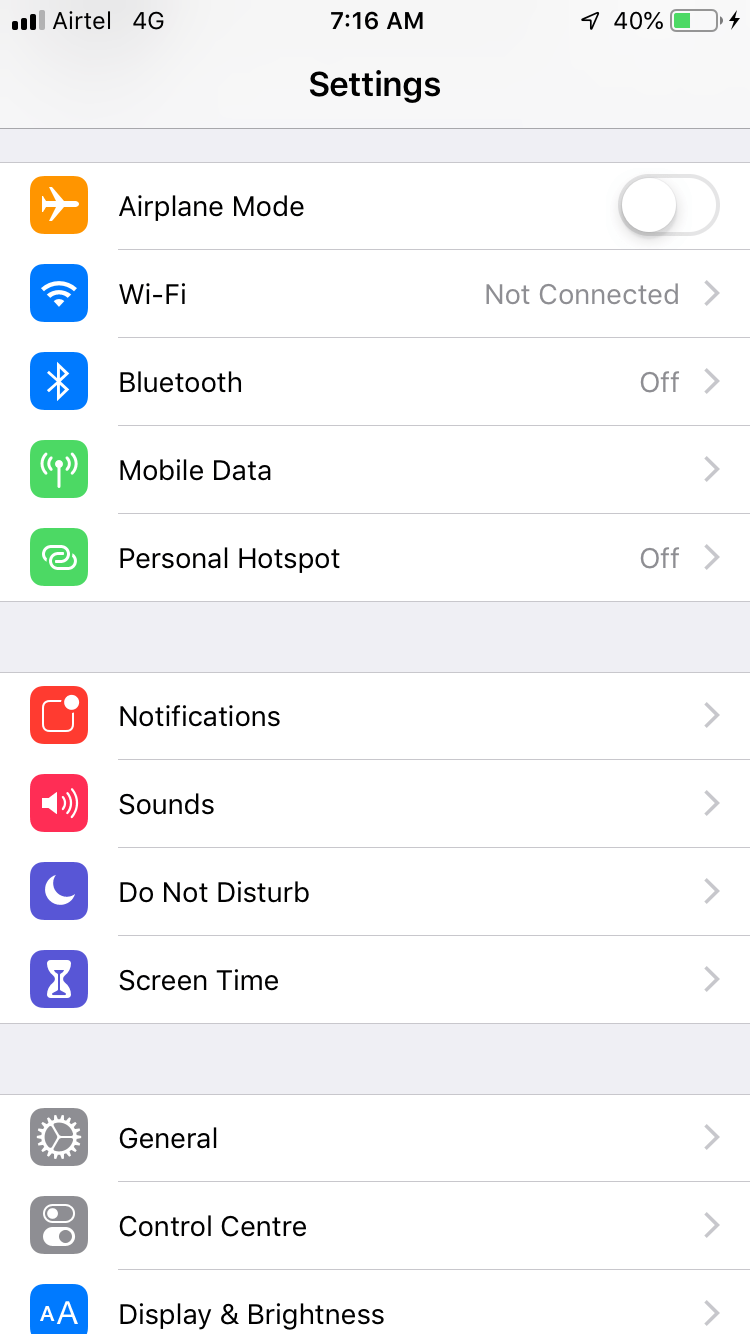Screen dimensions: 750x1334
Task: Open the Wi-Fi settings row
Action: 375,293
